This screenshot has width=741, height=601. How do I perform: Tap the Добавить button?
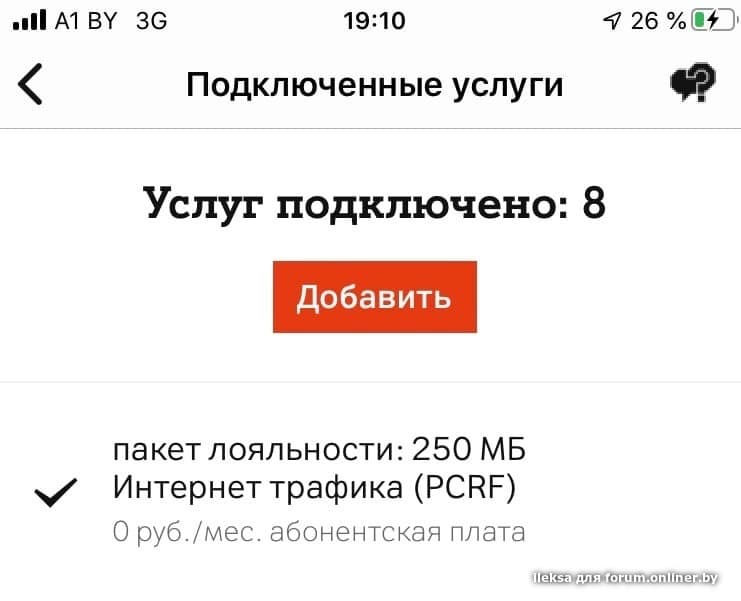click(x=374, y=297)
